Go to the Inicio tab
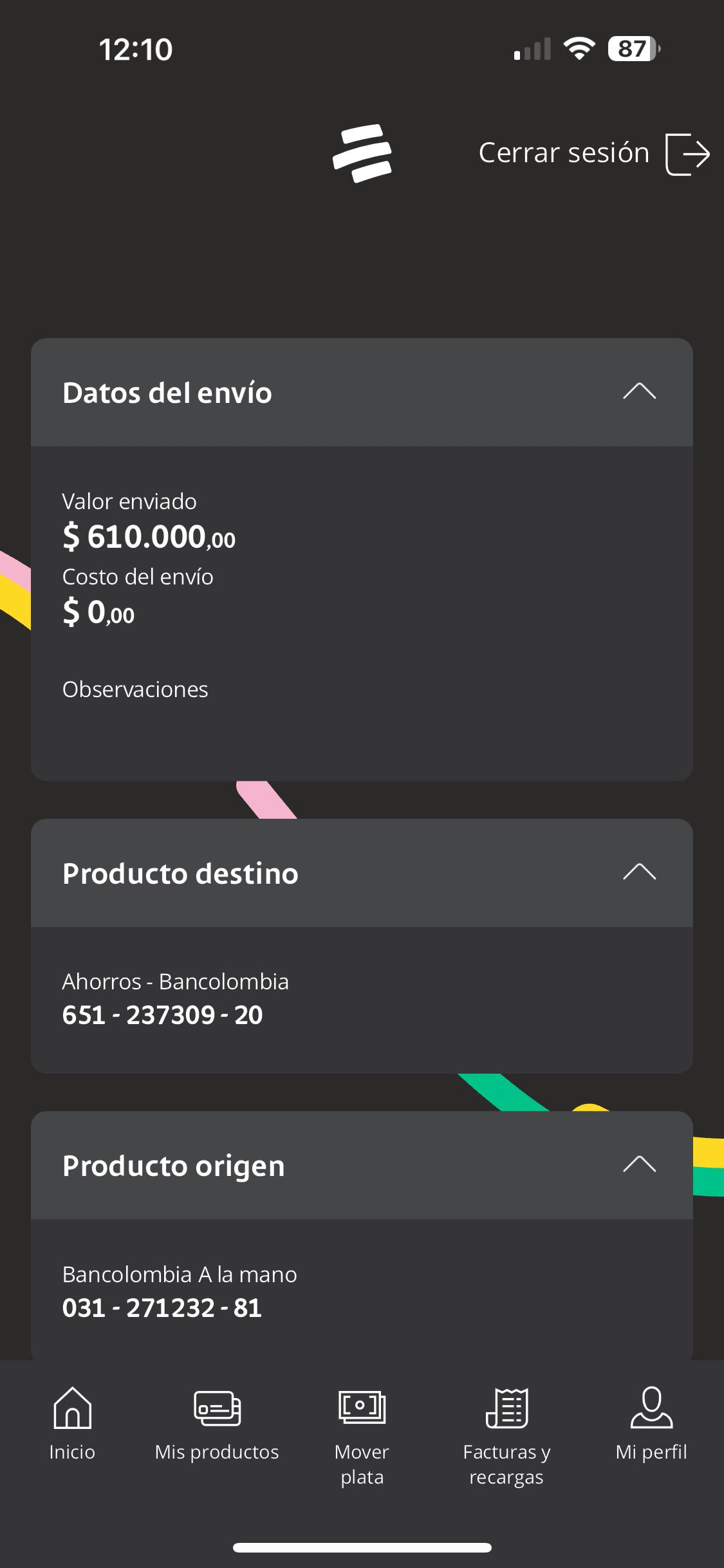The width and height of the screenshot is (724, 1568). pyautogui.click(x=72, y=1424)
